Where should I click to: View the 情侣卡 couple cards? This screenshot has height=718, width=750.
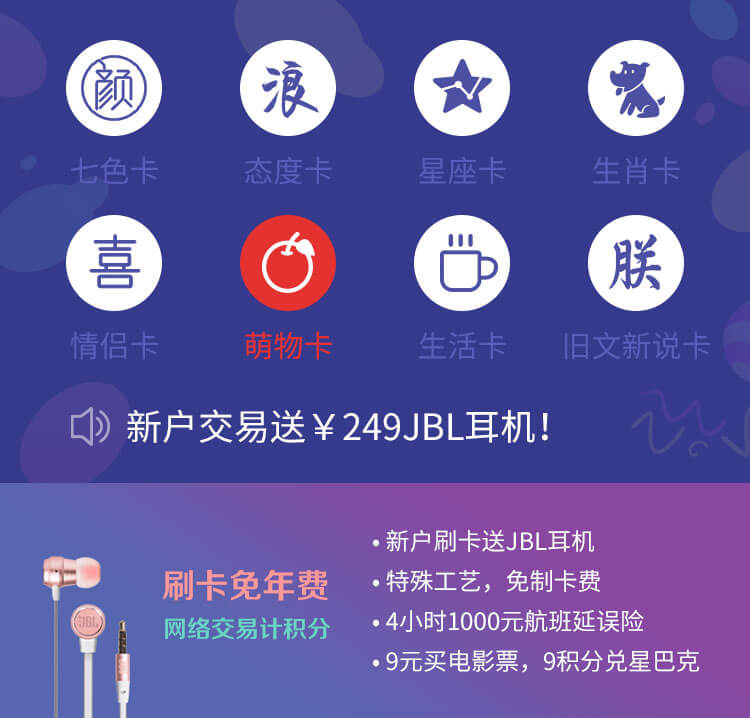[114, 263]
